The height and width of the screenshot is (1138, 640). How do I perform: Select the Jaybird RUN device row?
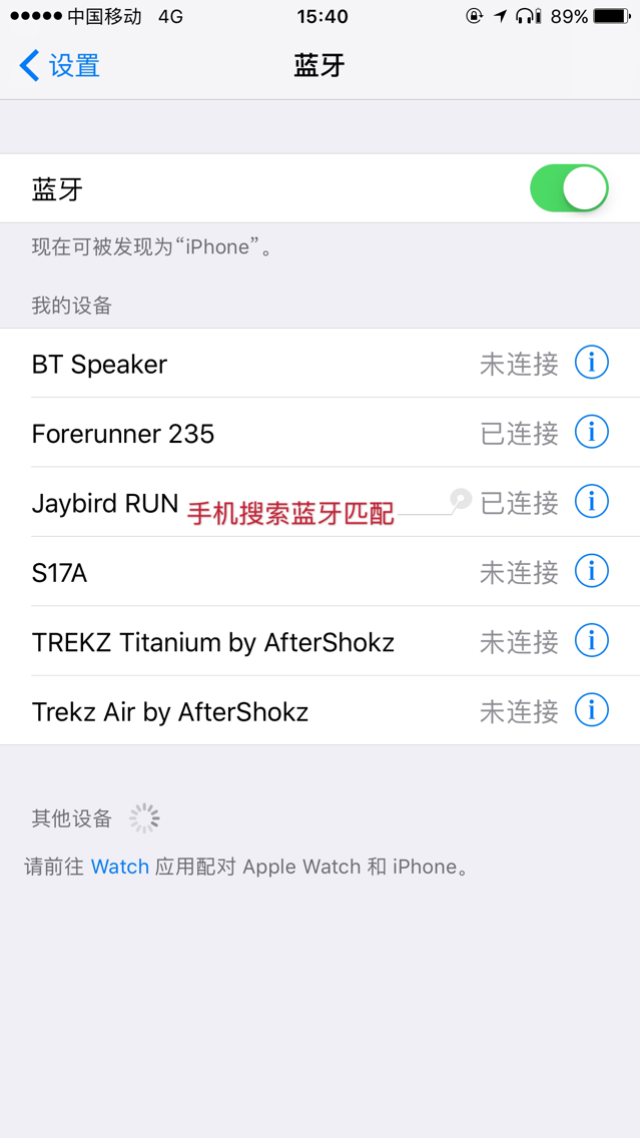[x=320, y=502]
